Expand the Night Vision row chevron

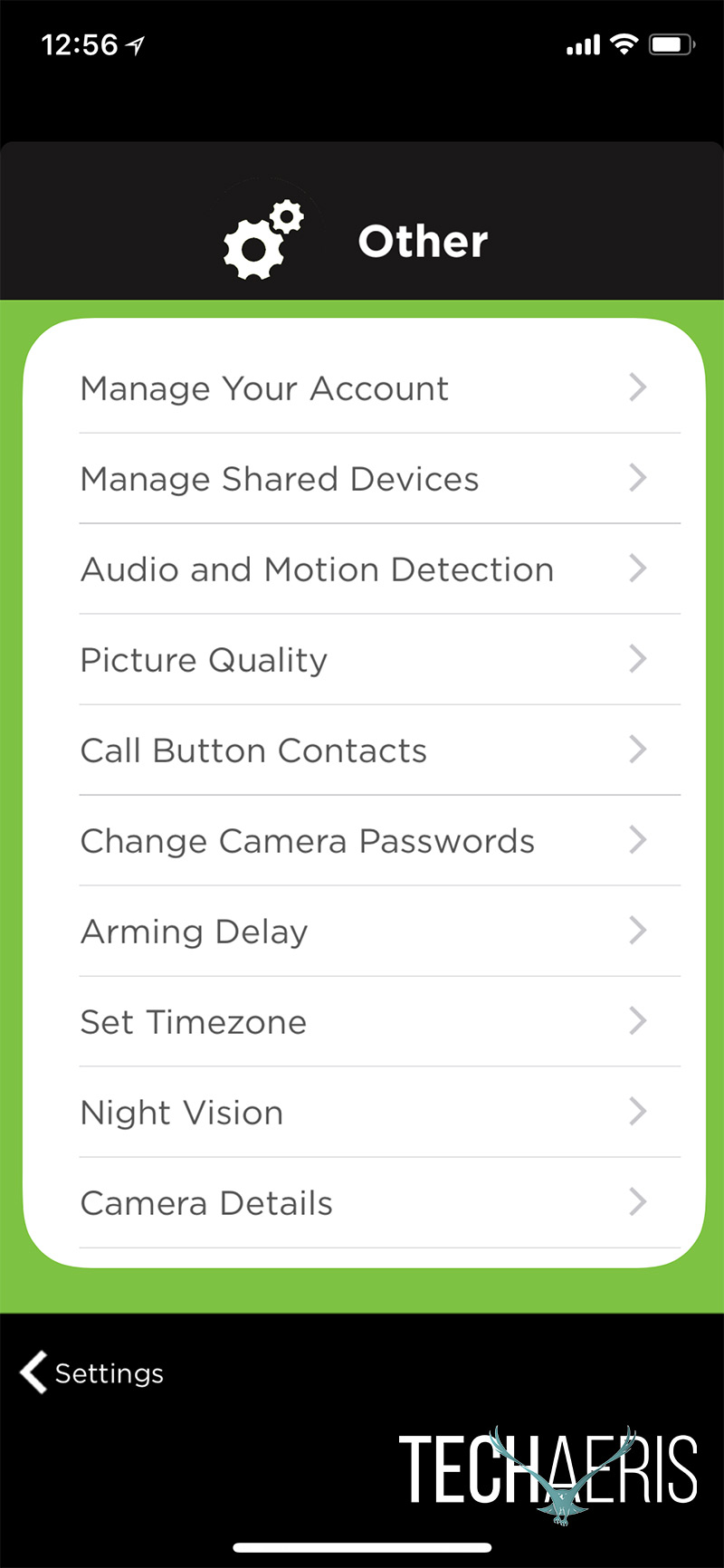[637, 1112]
